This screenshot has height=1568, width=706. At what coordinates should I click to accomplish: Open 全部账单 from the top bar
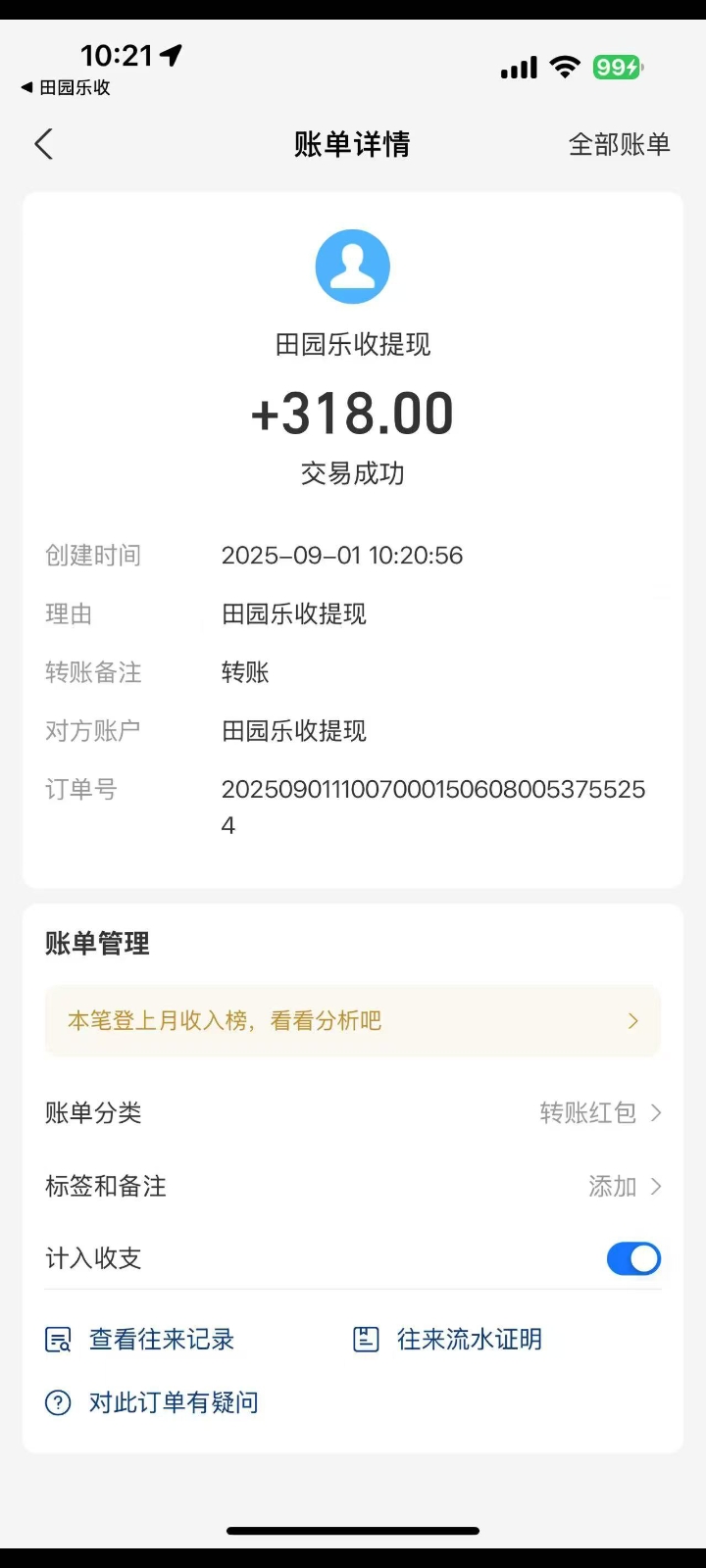(619, 144)
